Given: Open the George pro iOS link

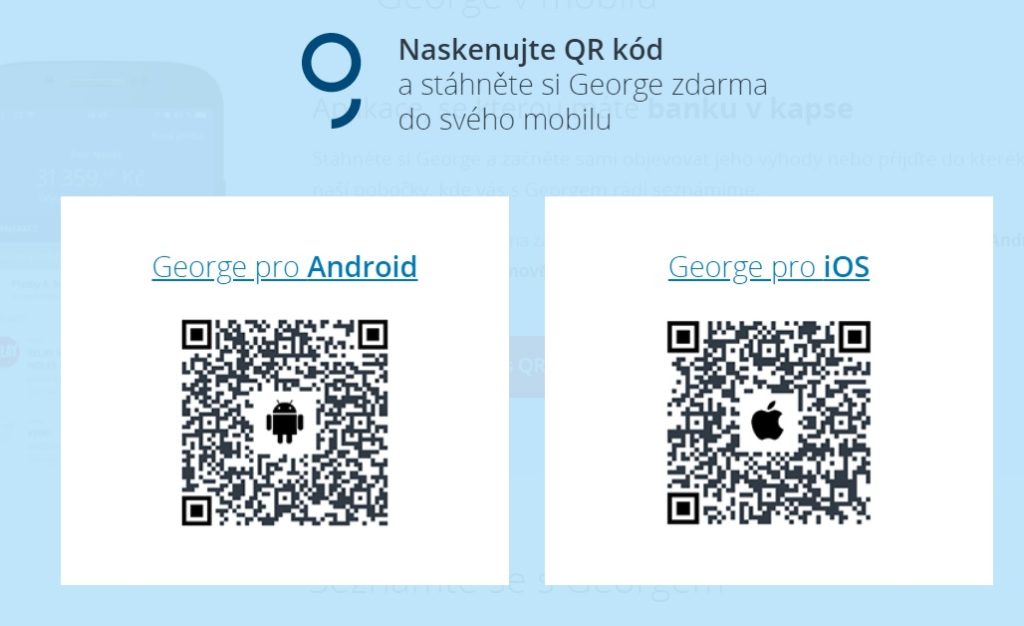Looking at the screenshot, I should pos(768,267).
